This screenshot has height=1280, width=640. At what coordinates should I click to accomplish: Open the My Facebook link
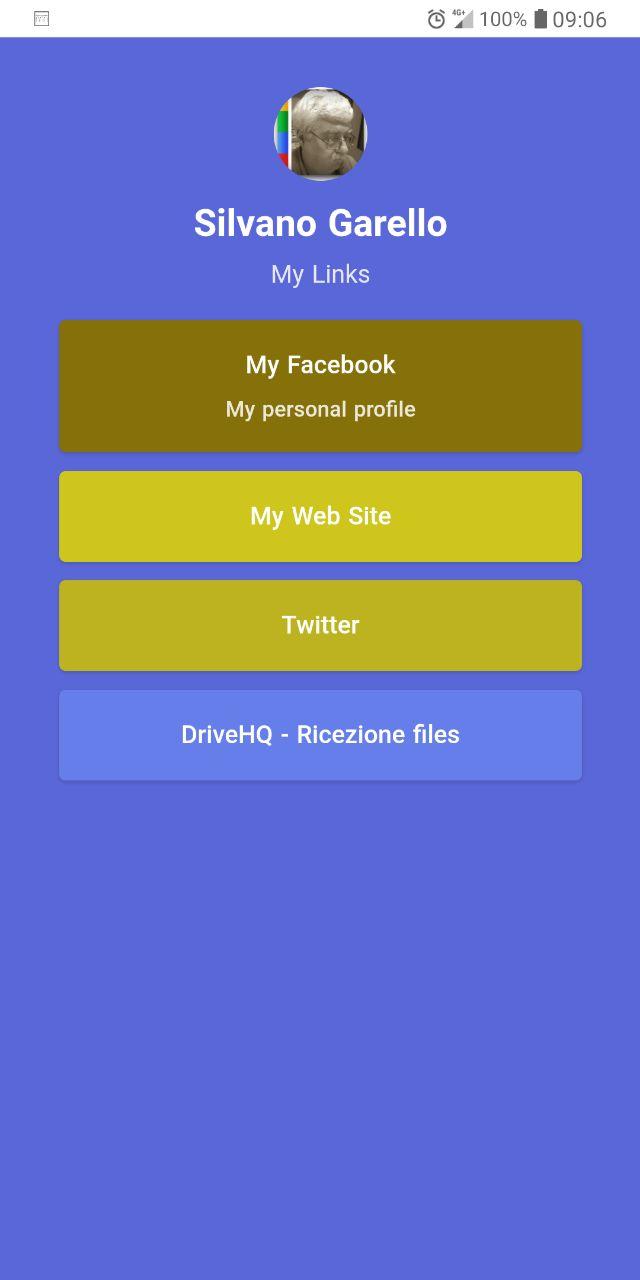(320, 386)
